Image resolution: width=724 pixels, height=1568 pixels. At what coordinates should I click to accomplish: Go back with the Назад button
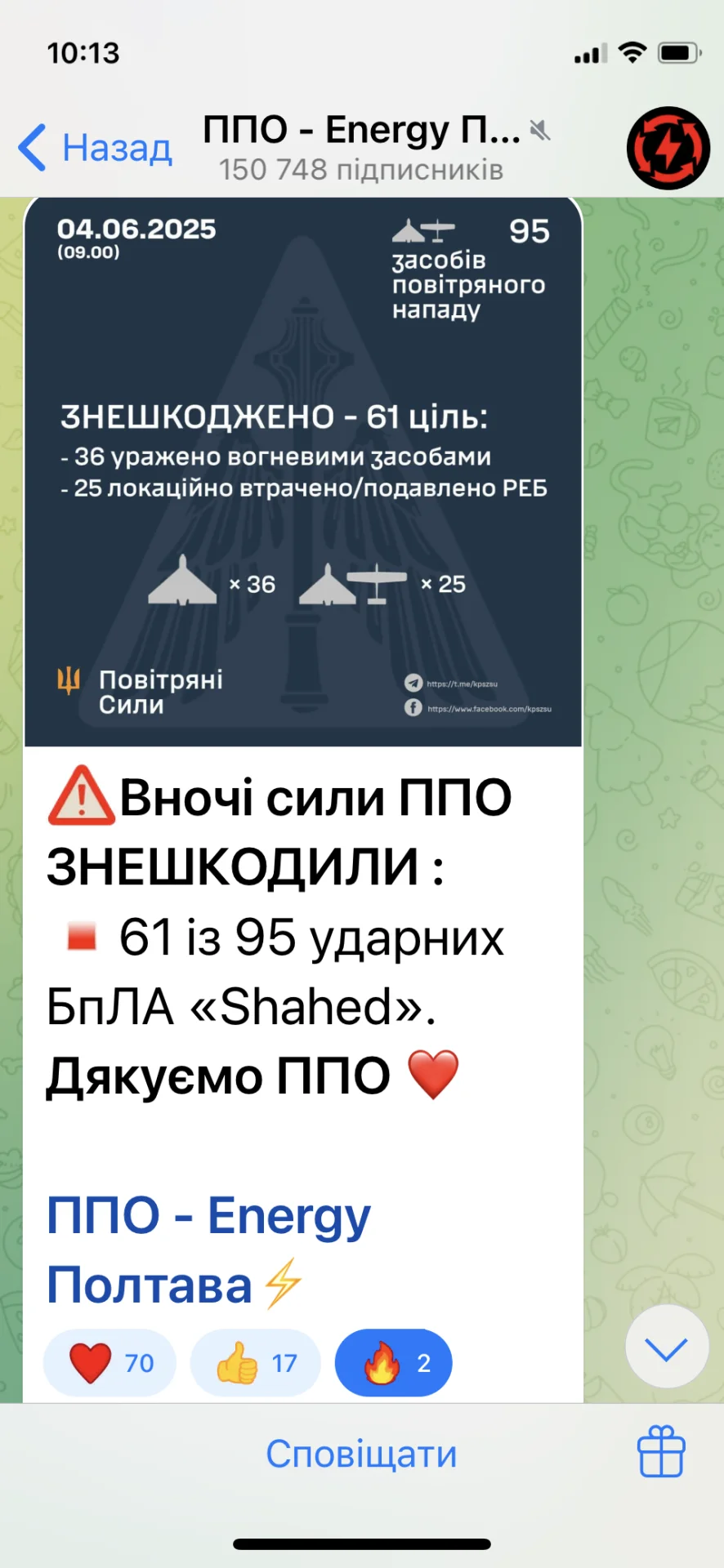pyautogui.click(x=96, y=149)
